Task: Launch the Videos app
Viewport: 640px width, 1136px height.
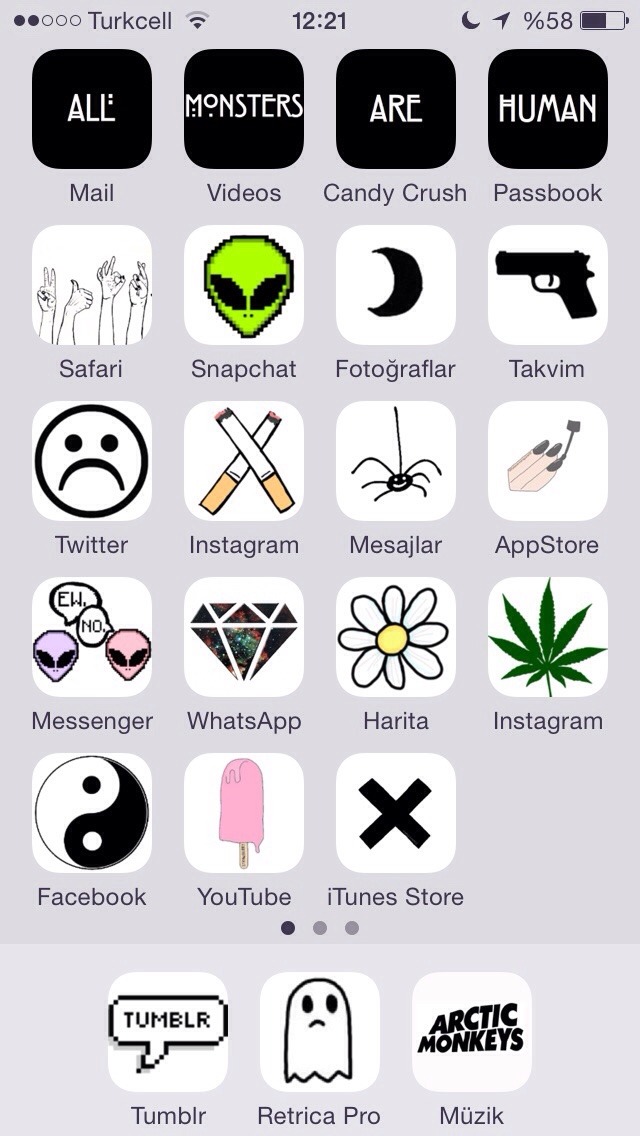Action: [x=244, y=109]
